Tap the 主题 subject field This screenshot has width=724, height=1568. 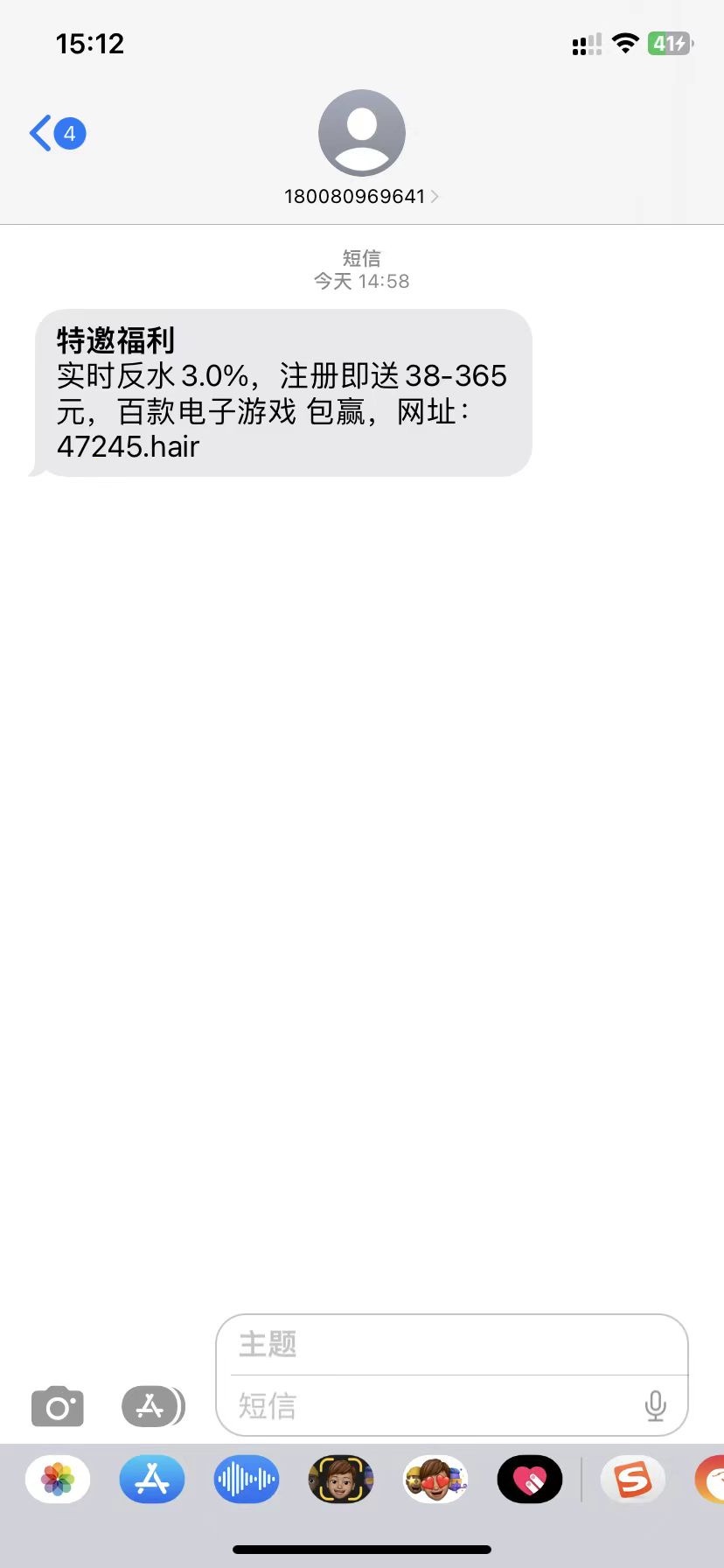tap(450, 1345)
